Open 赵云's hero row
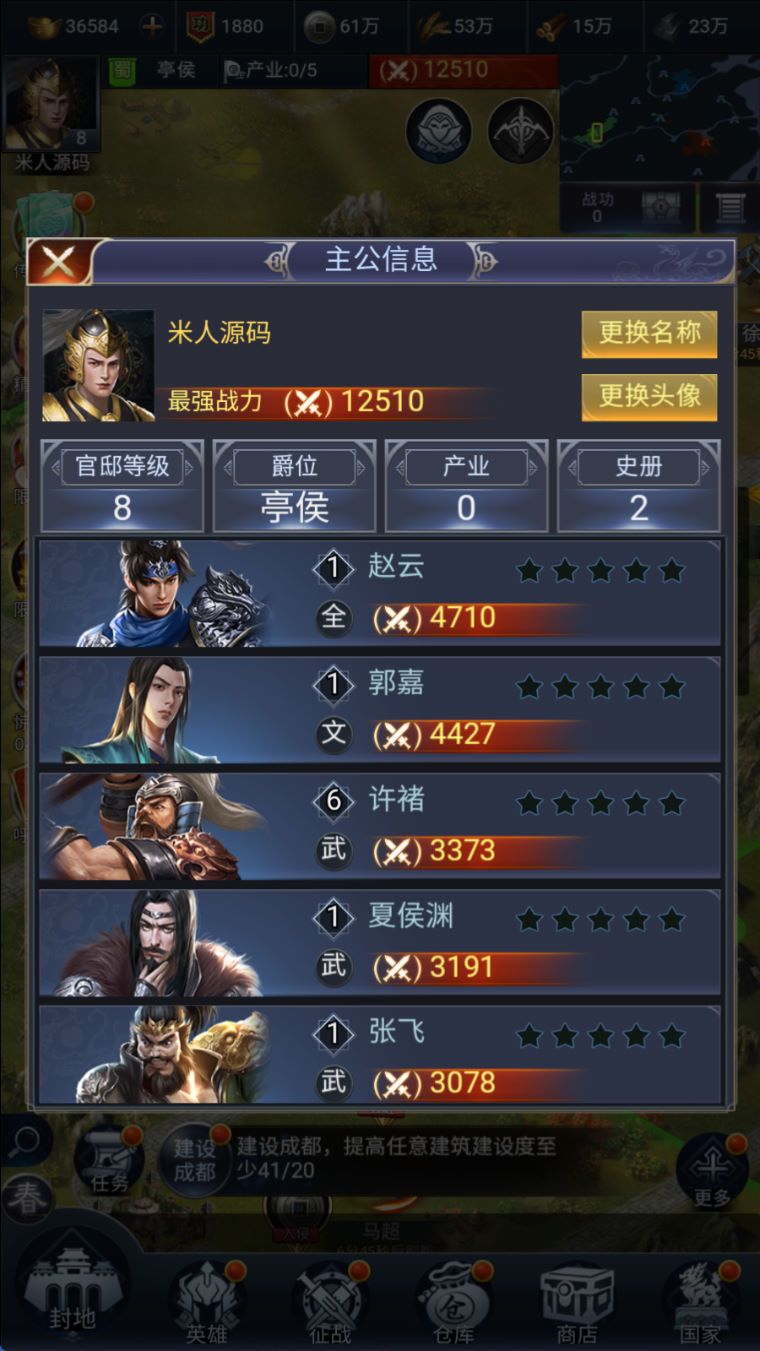Viewport: 760px width, 1351px height. click(380, 594)
